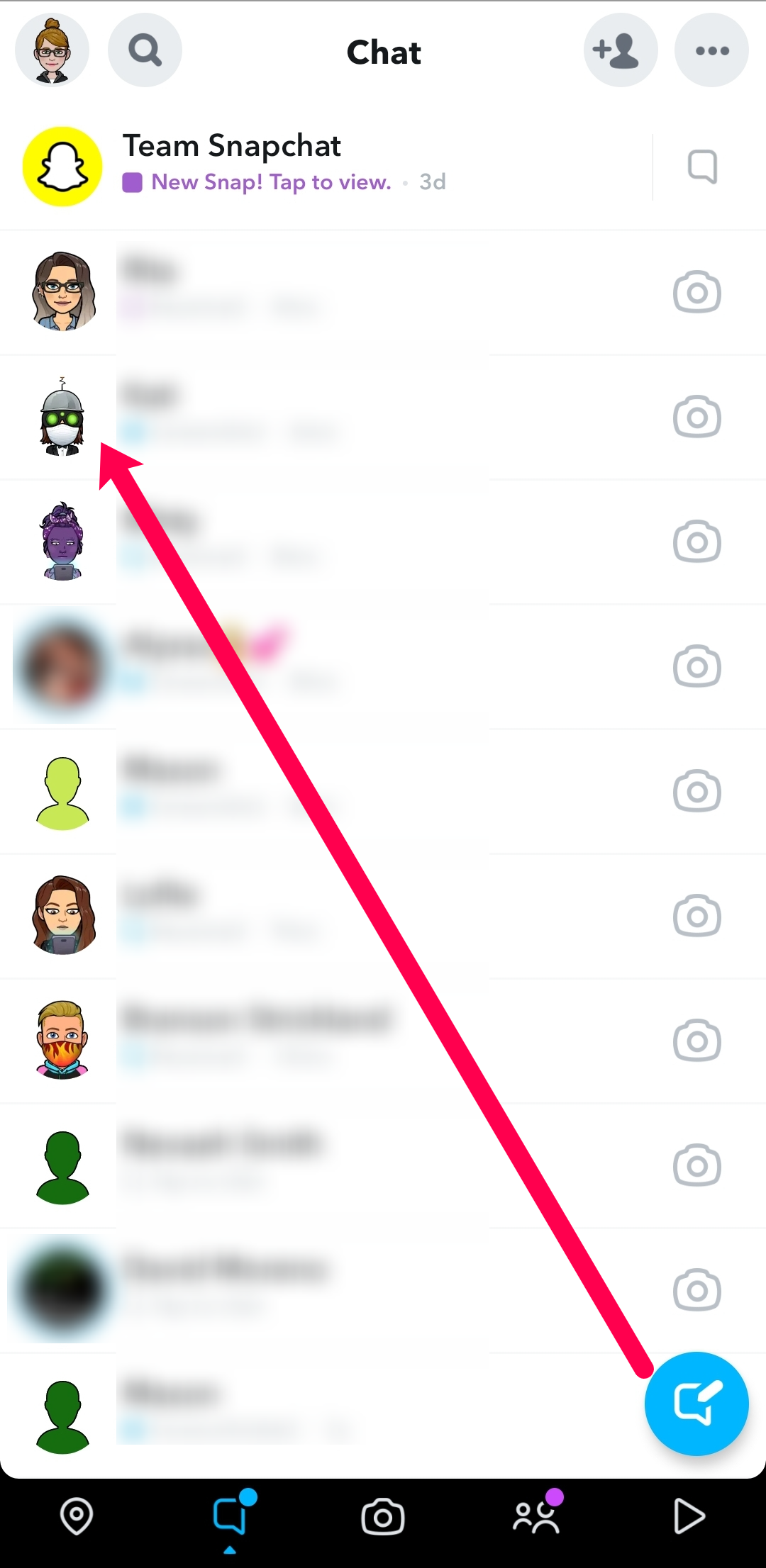Tap the chat icon beside Team Snapchat
Image resolution: width=766 pixels, height=1568 pixels.
(702, 167)
